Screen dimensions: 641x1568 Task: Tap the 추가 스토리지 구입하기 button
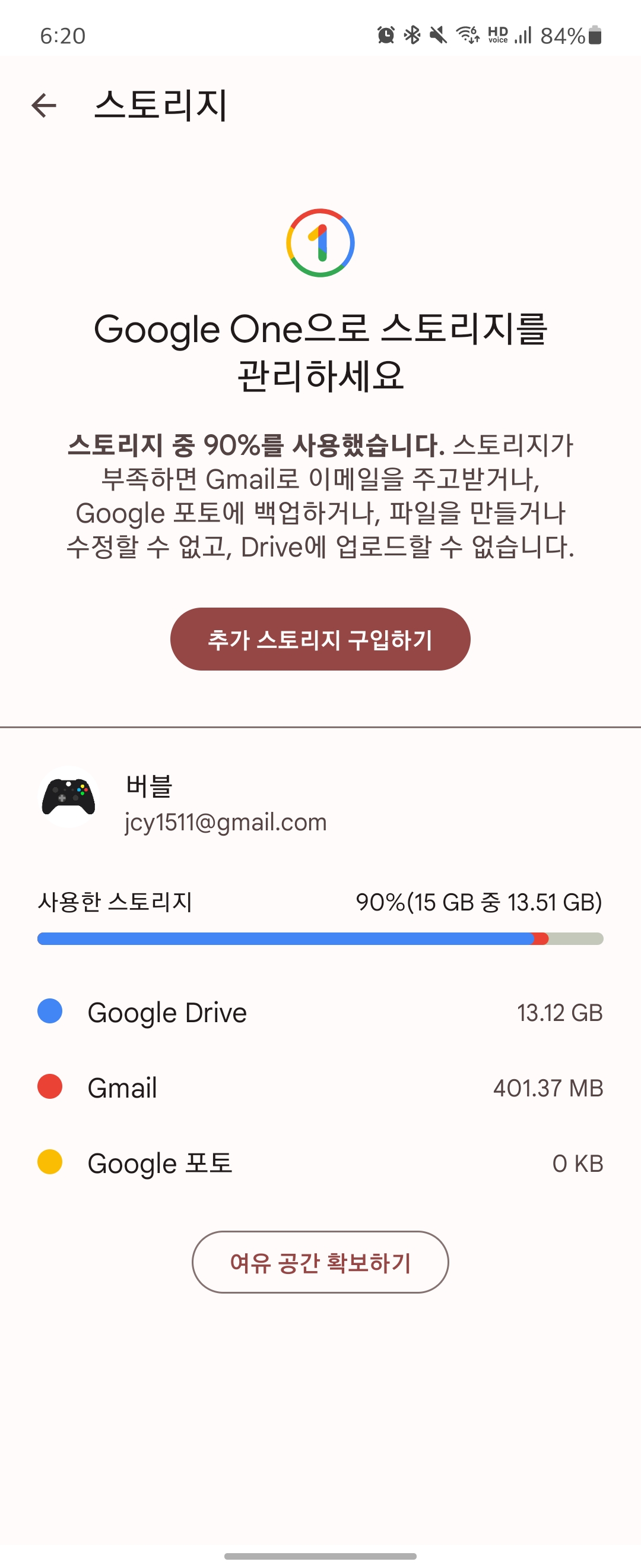[320, 639]
